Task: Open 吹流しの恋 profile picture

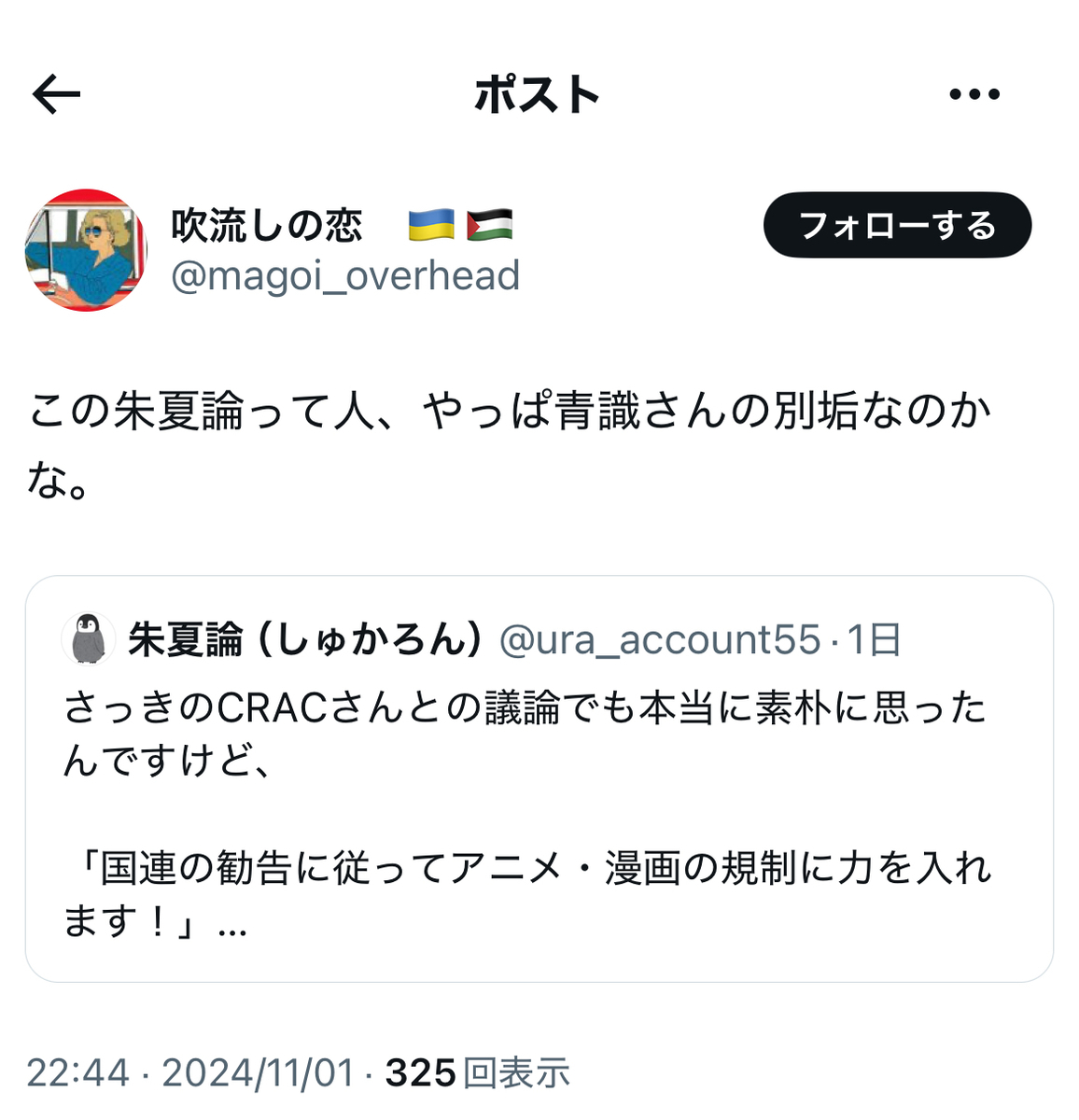Action: coord(86,250)
